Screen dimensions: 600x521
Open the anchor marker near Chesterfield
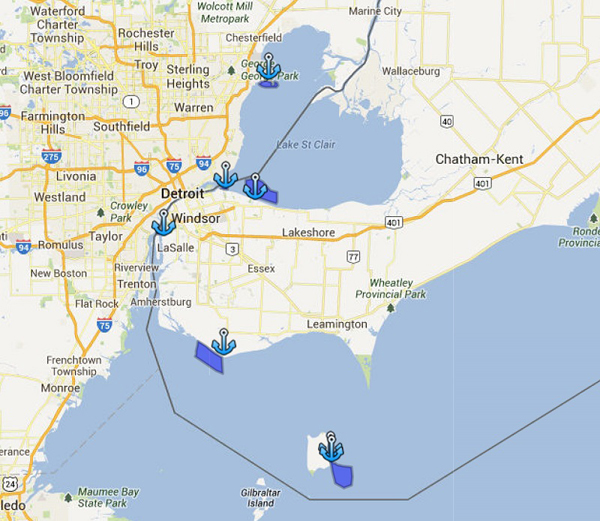[267, 68]
